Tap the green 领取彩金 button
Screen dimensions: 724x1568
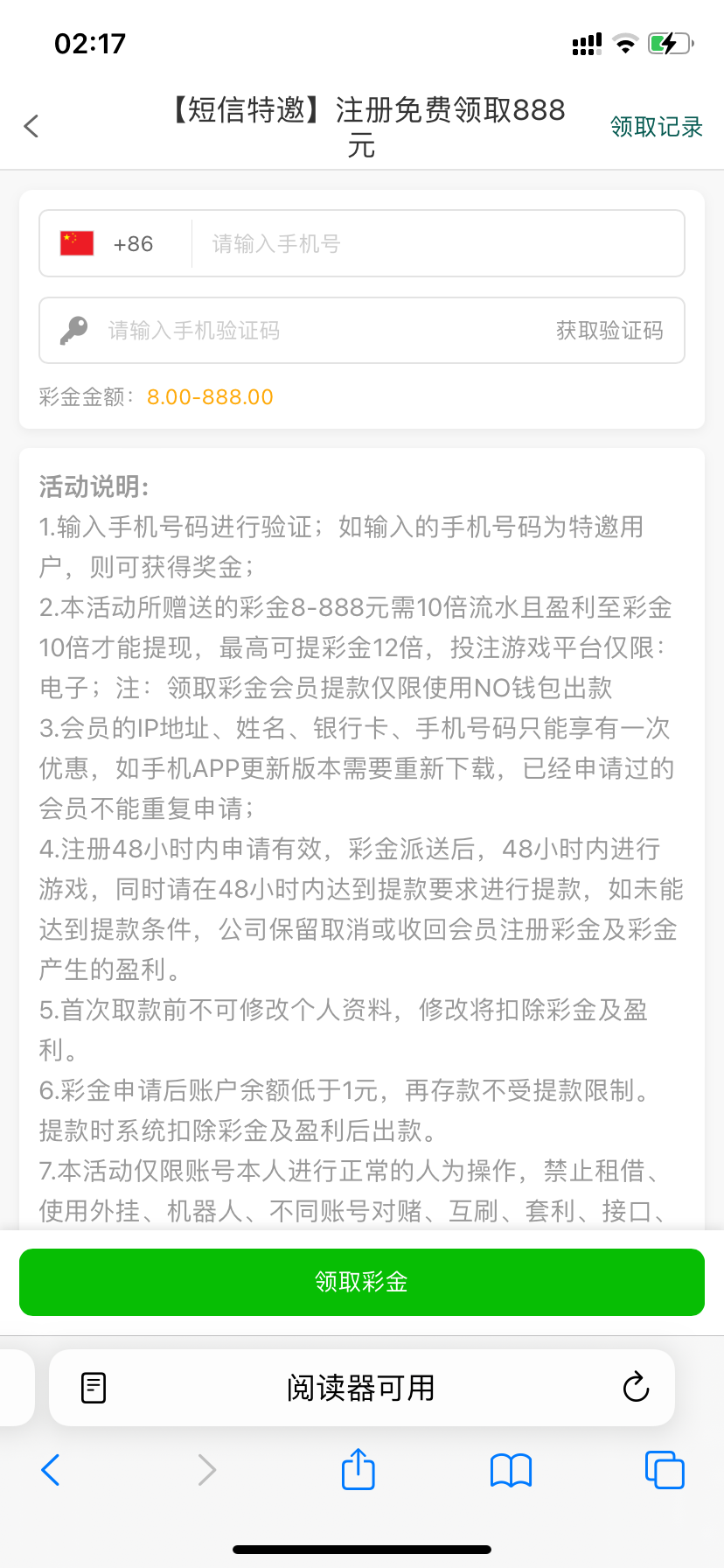pos(362,1282)
